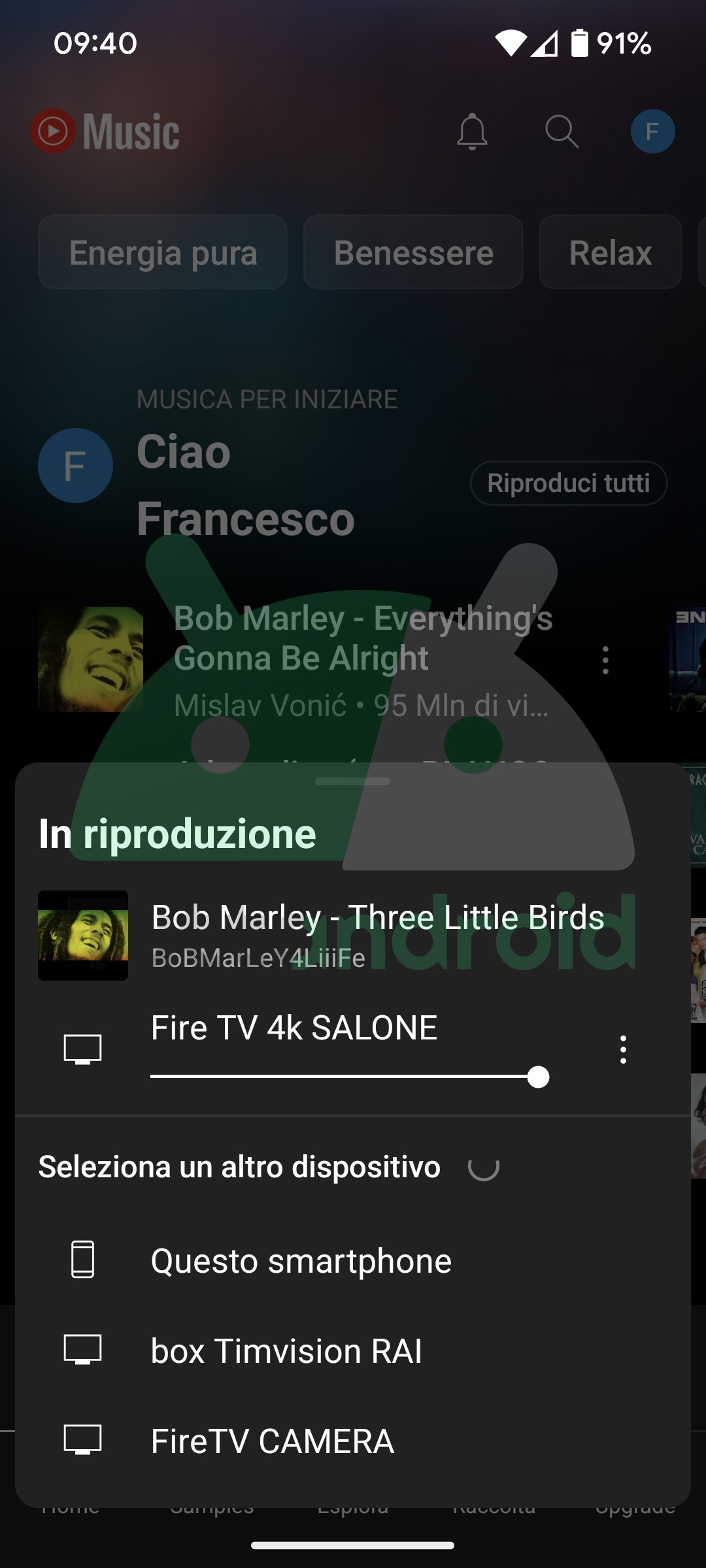Tap the sheet's drag handle

(x=352, y=781)
